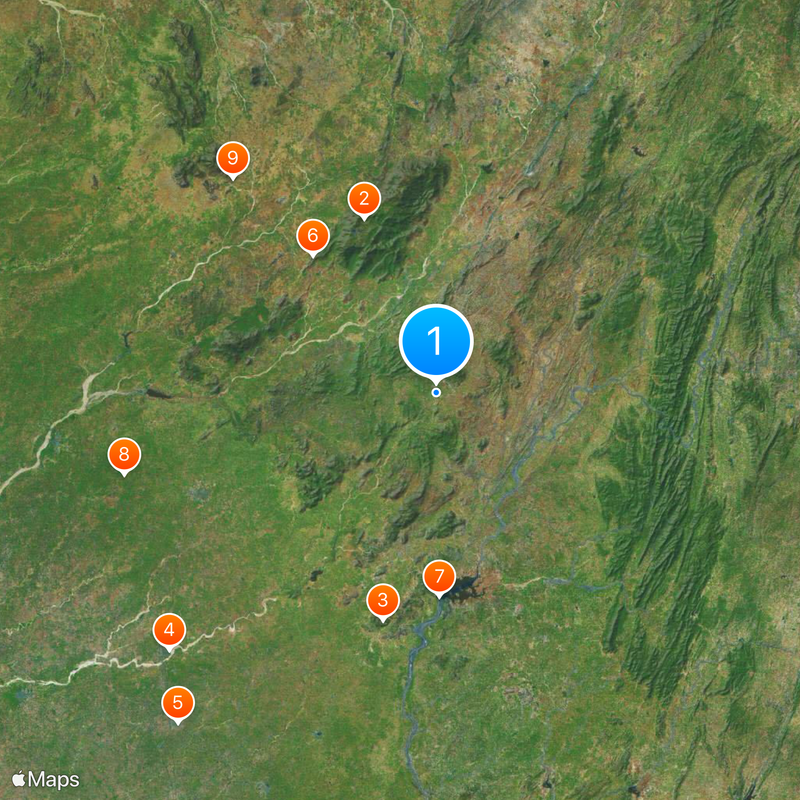The image size is (800, 800).
Task: Tap map pin number 5
Action: [x=178, y=703]
